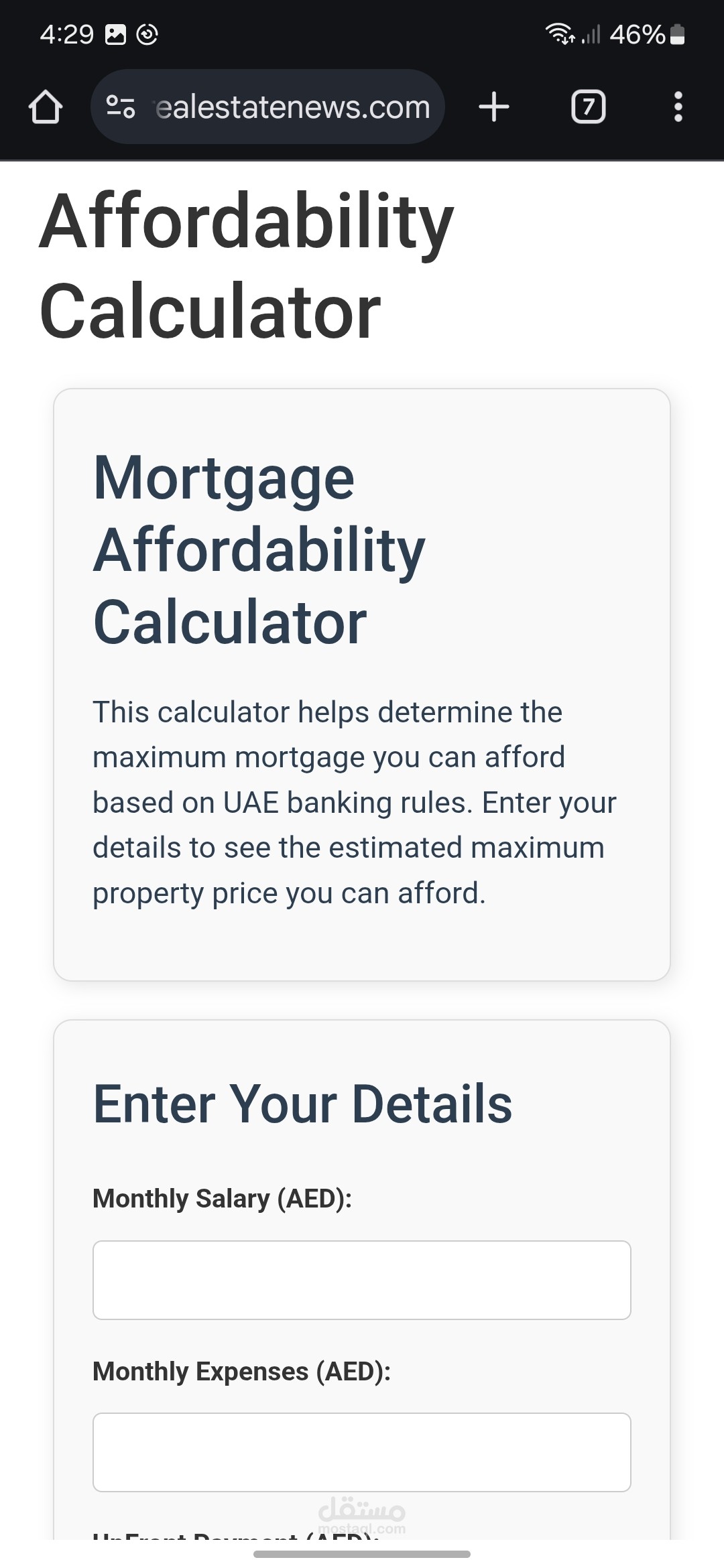This screenshot has width=724, height=1568.
Task: Focus the Monthly Salary (AED) field
Action: 362,1280
